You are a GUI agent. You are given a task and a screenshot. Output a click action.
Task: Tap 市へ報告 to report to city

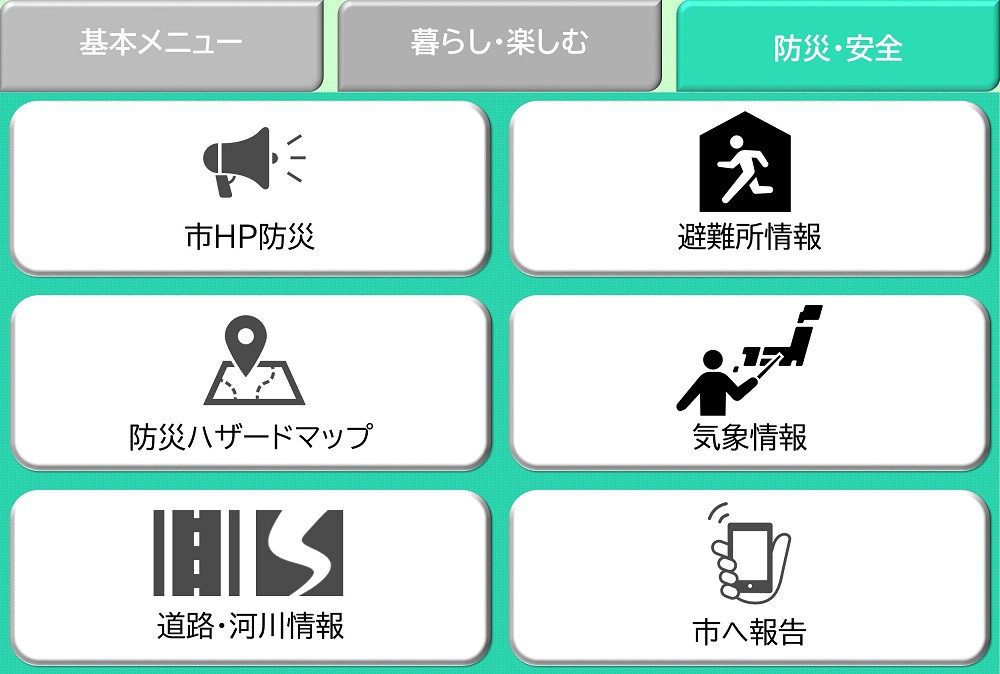[749, 577]
